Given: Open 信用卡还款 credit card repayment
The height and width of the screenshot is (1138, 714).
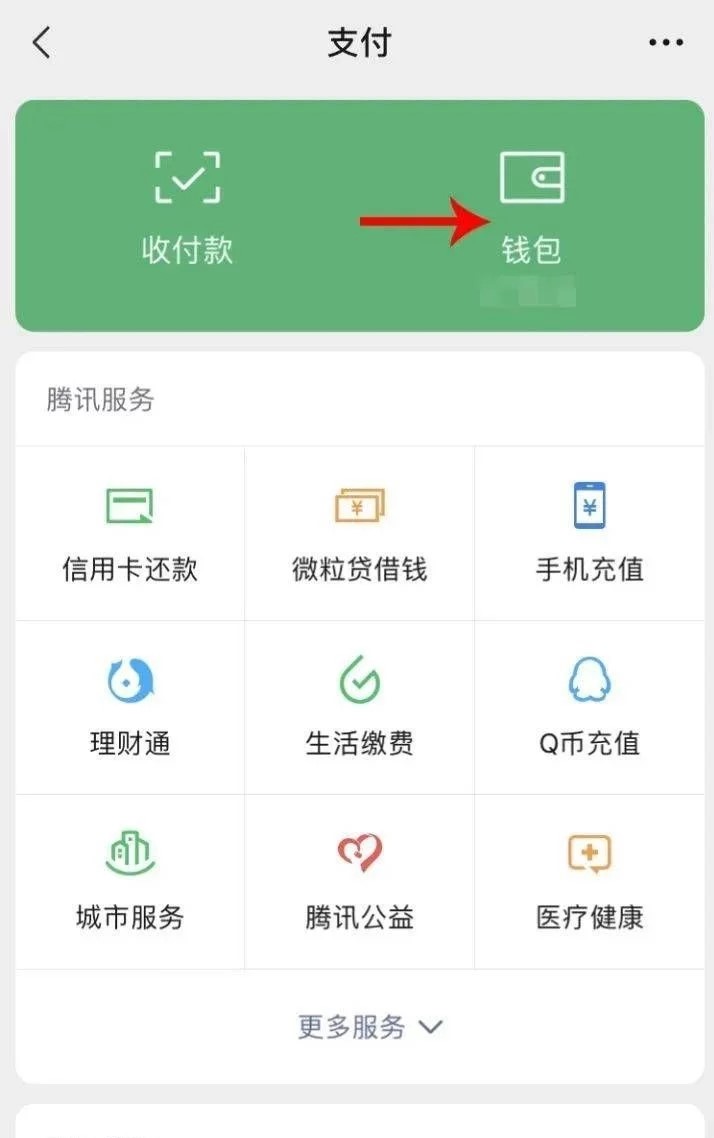Looking at the screenshot, I should (130, 533).
